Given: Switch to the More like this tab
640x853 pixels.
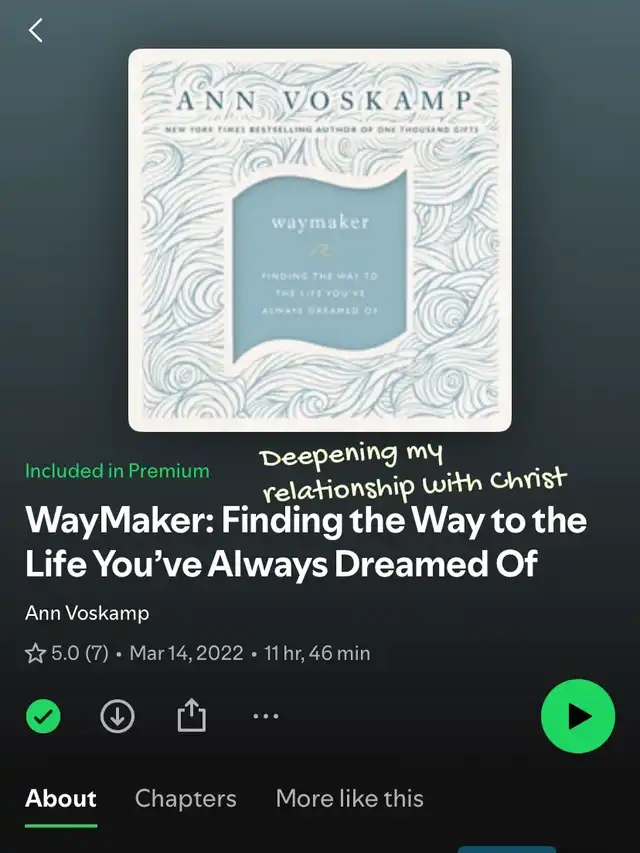Looking at the screenshot, I should click(x=349, y=798).
